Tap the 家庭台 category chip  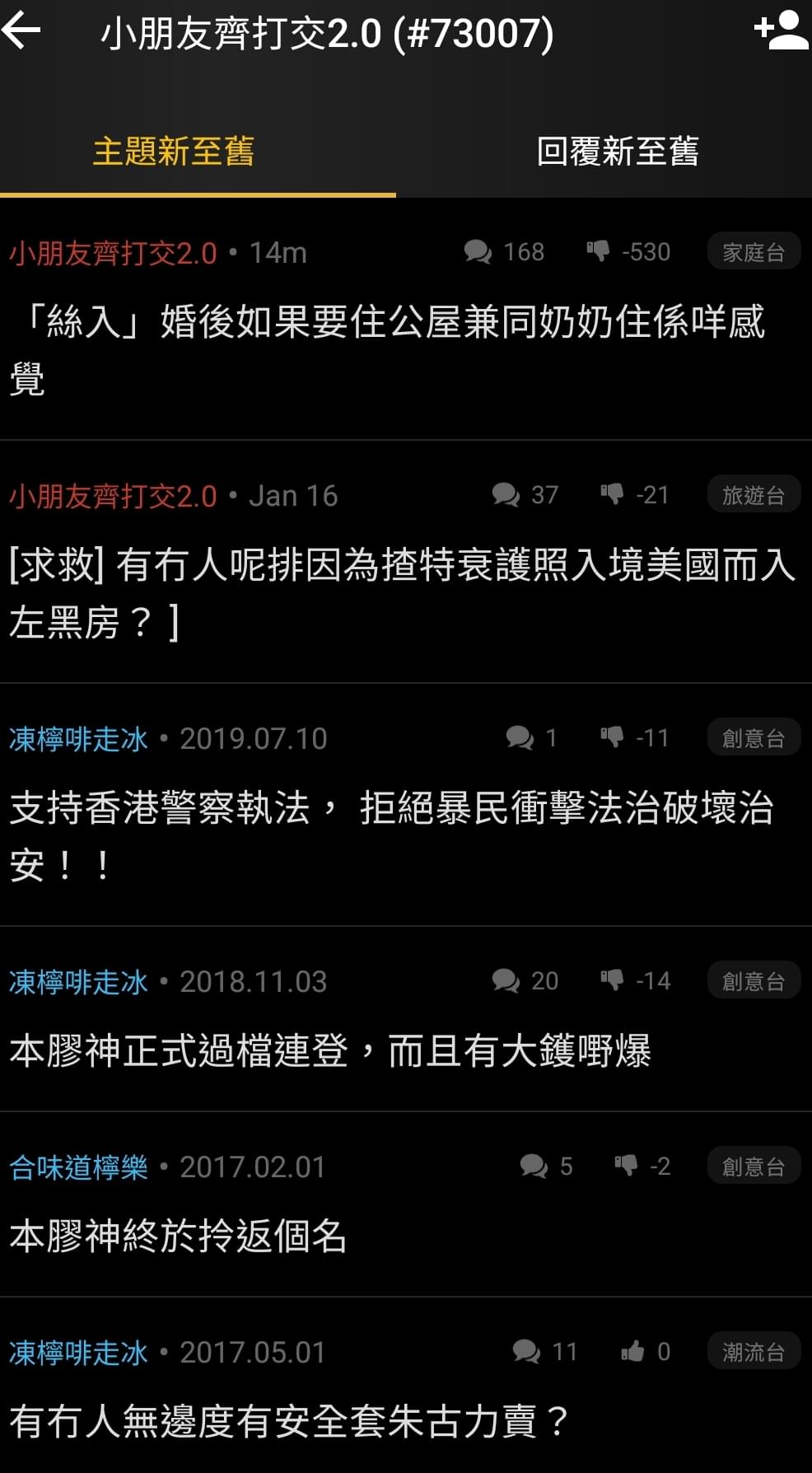pos(754,252)
